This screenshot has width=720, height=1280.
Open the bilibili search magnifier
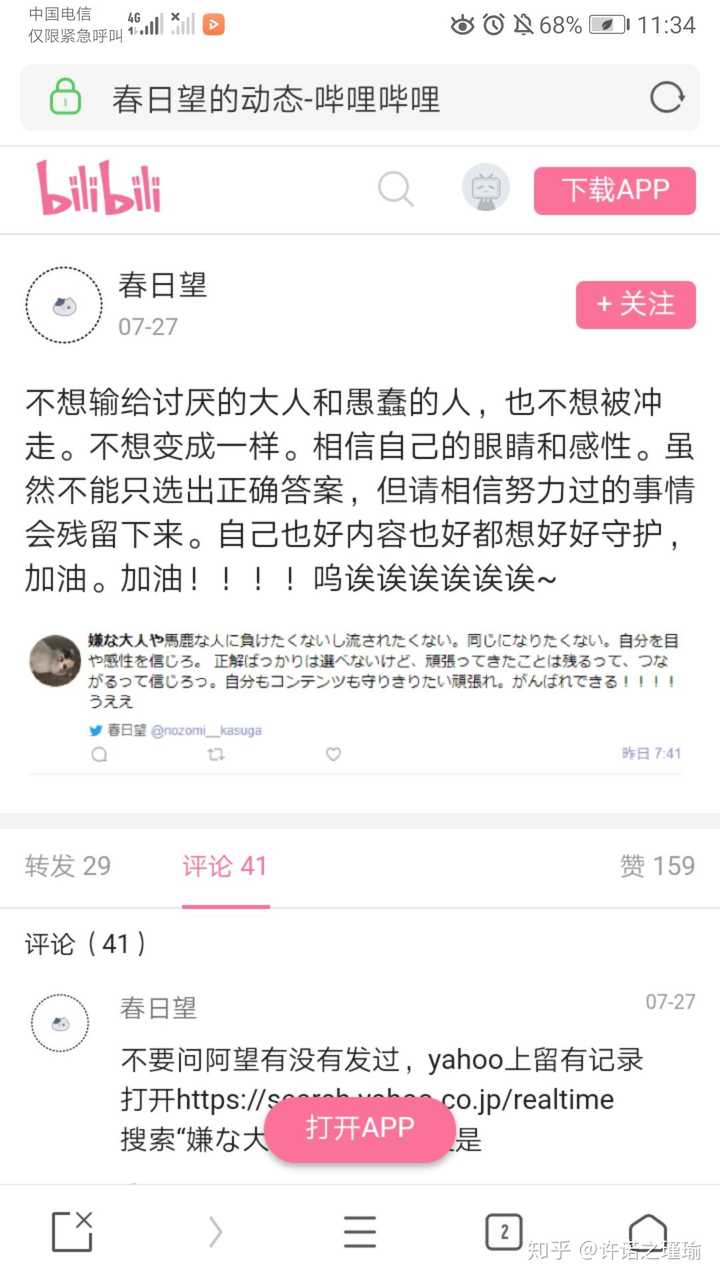(395, 188)
